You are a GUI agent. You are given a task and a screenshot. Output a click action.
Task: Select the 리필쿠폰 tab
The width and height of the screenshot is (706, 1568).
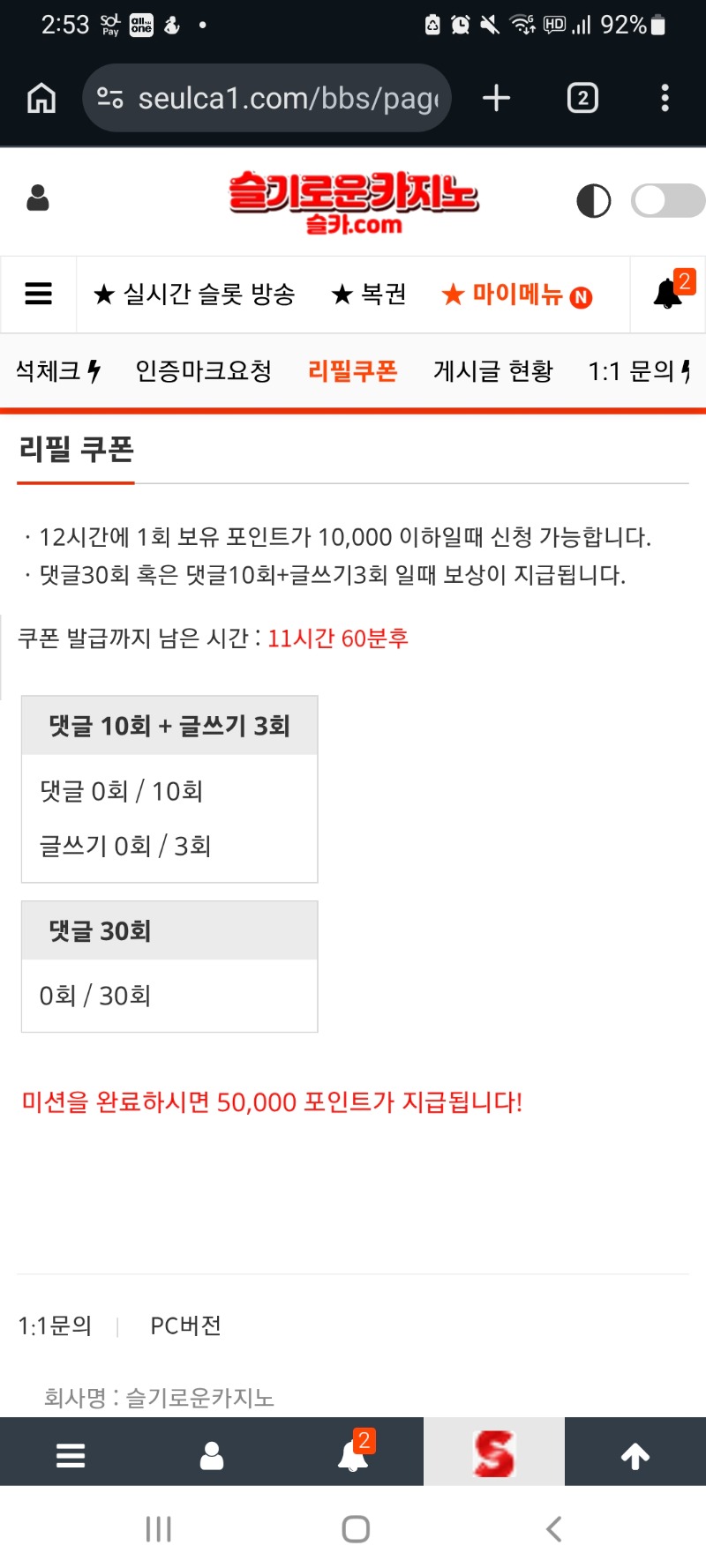(x=352, y=371)
